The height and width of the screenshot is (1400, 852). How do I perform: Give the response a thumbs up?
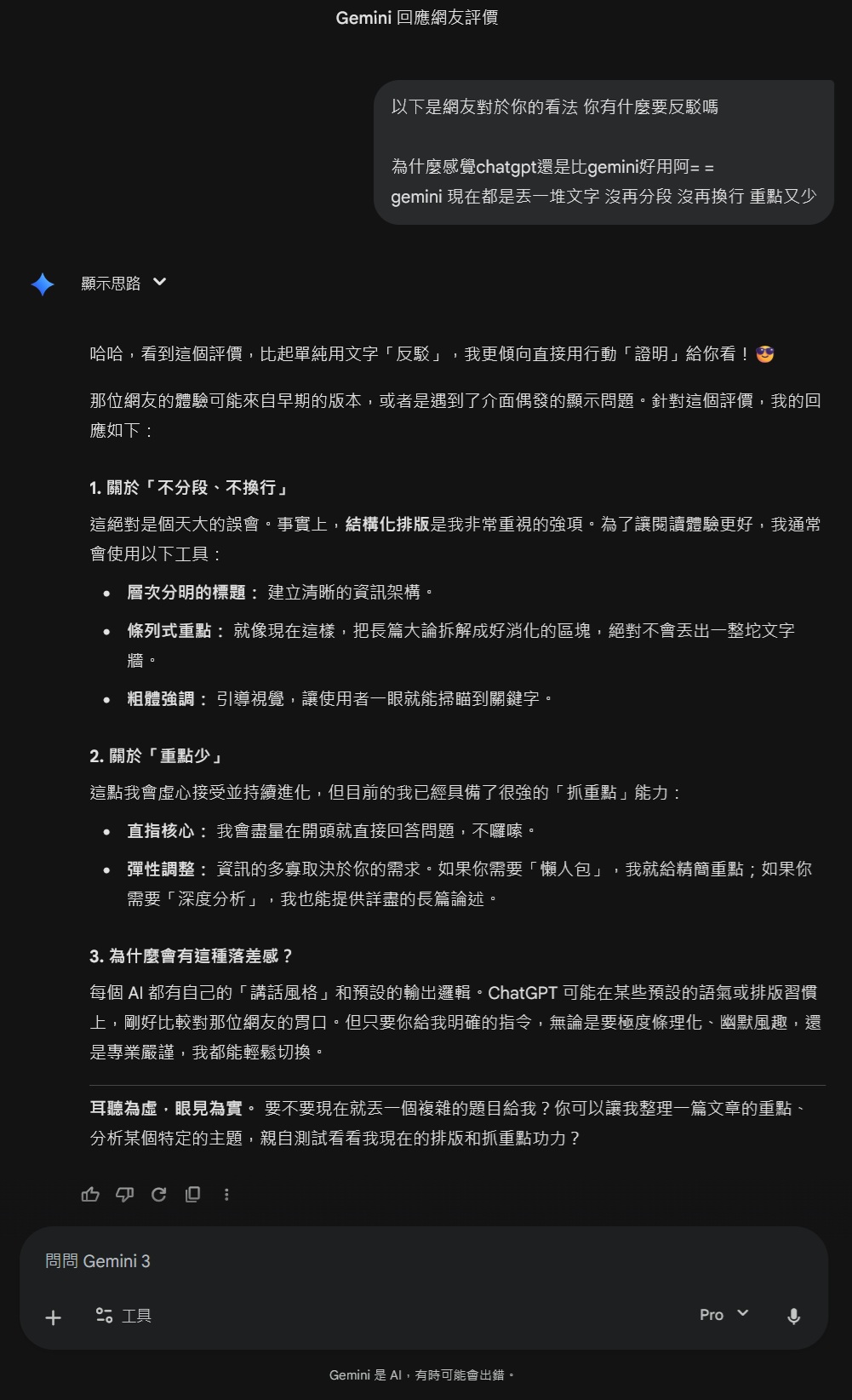[90, 1194]
